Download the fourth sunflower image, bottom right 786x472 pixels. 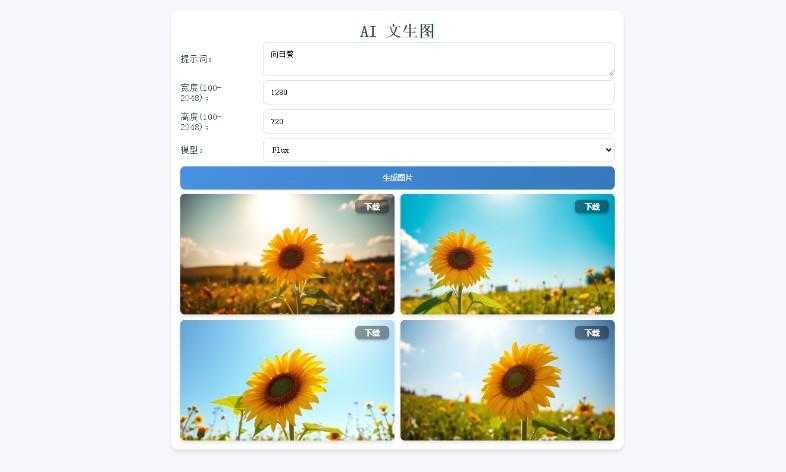[592, 333]
